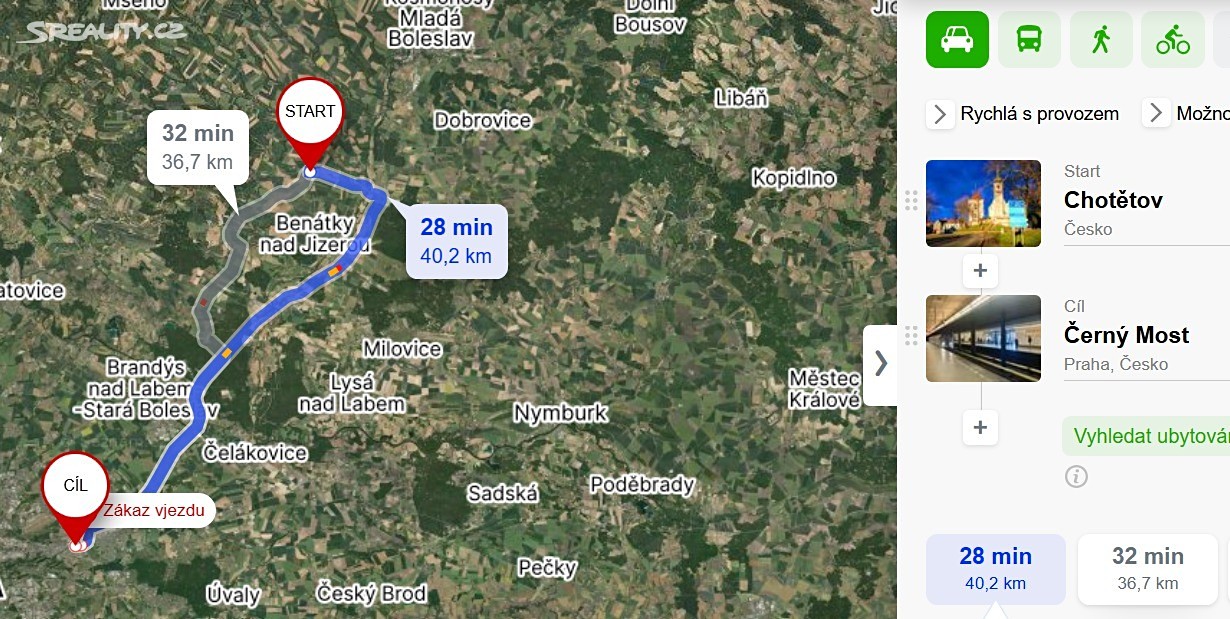Screen dimensions: 1230x619
Task: Select car transport mode
Action: tap(957, 40)
